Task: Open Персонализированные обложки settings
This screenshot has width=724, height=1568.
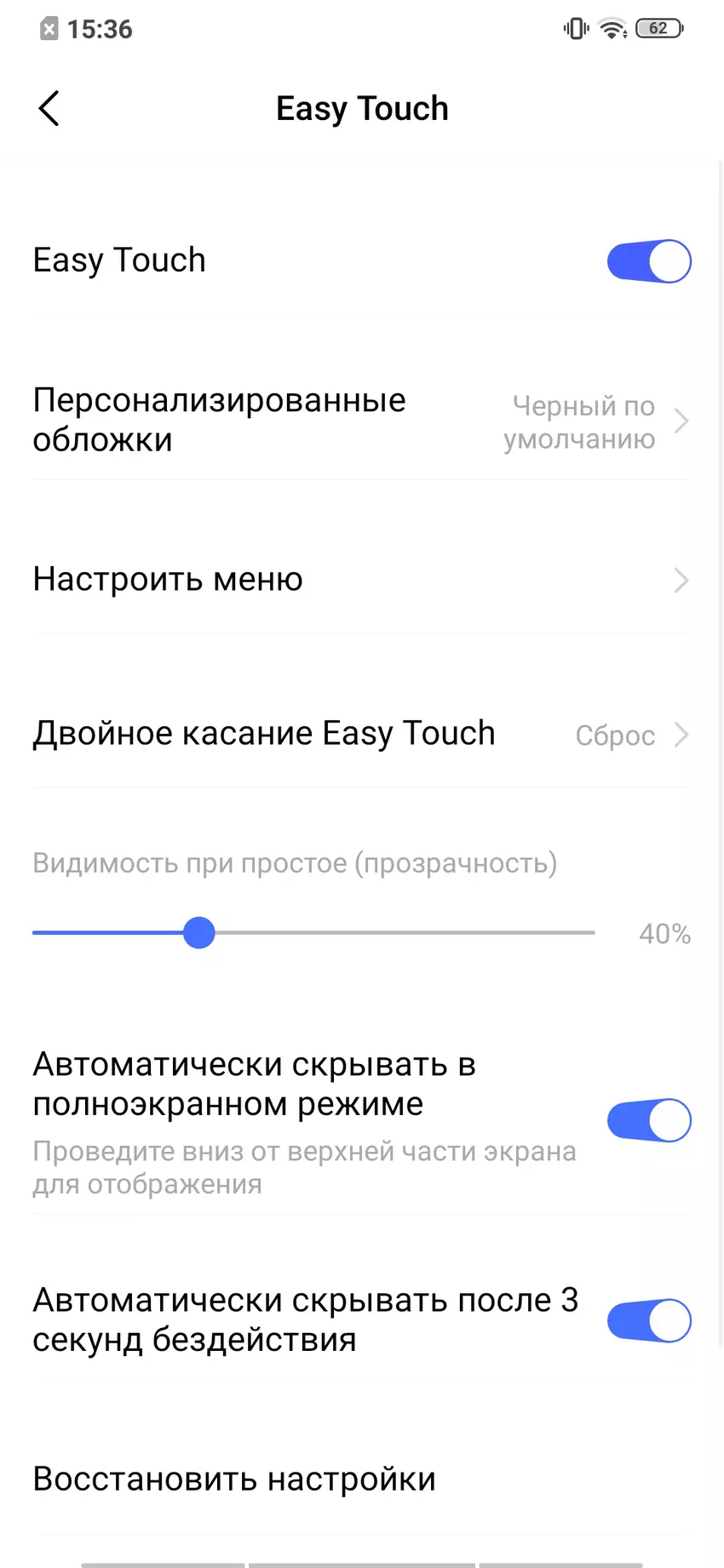Action: tap(361, 421)
